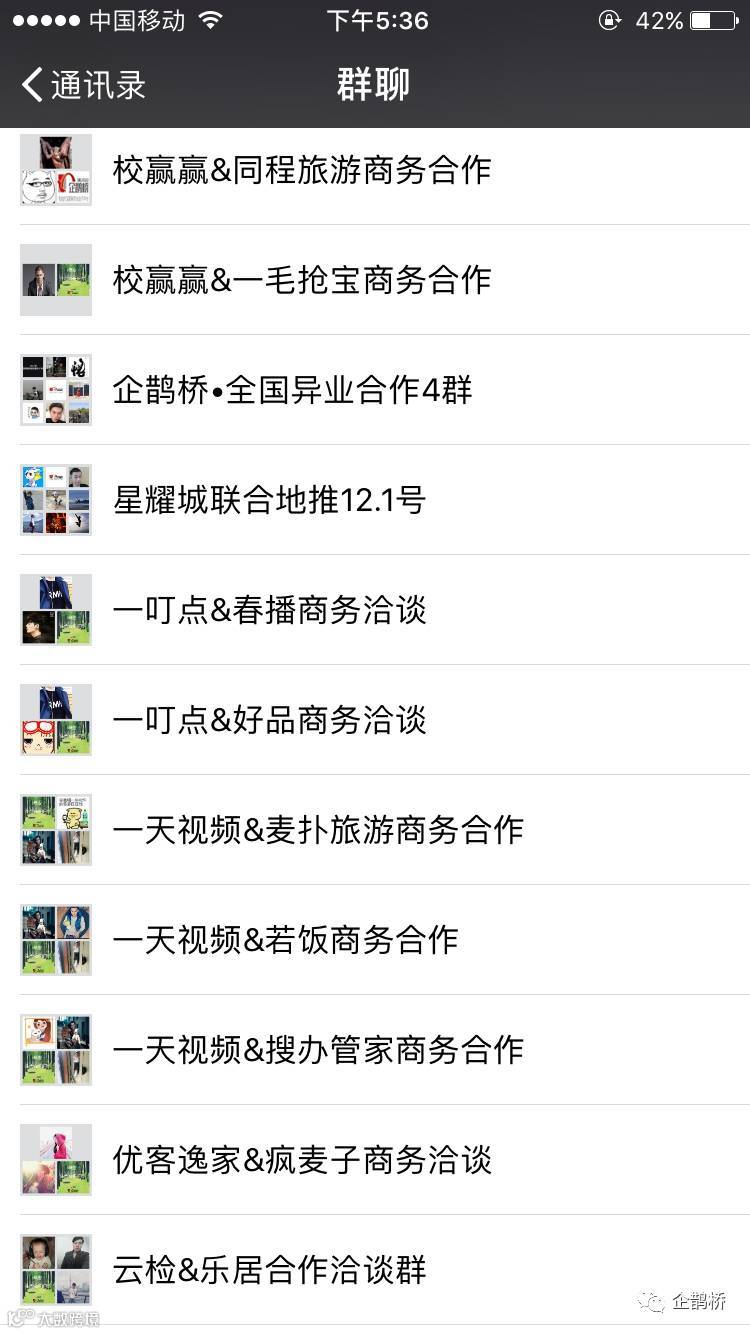Image resolution: width=750 pixels, height=1334 pixels.
Task: Open the 优客逸家&疯麦子商务洽谈 group avatar
Action: point(55,1160)
